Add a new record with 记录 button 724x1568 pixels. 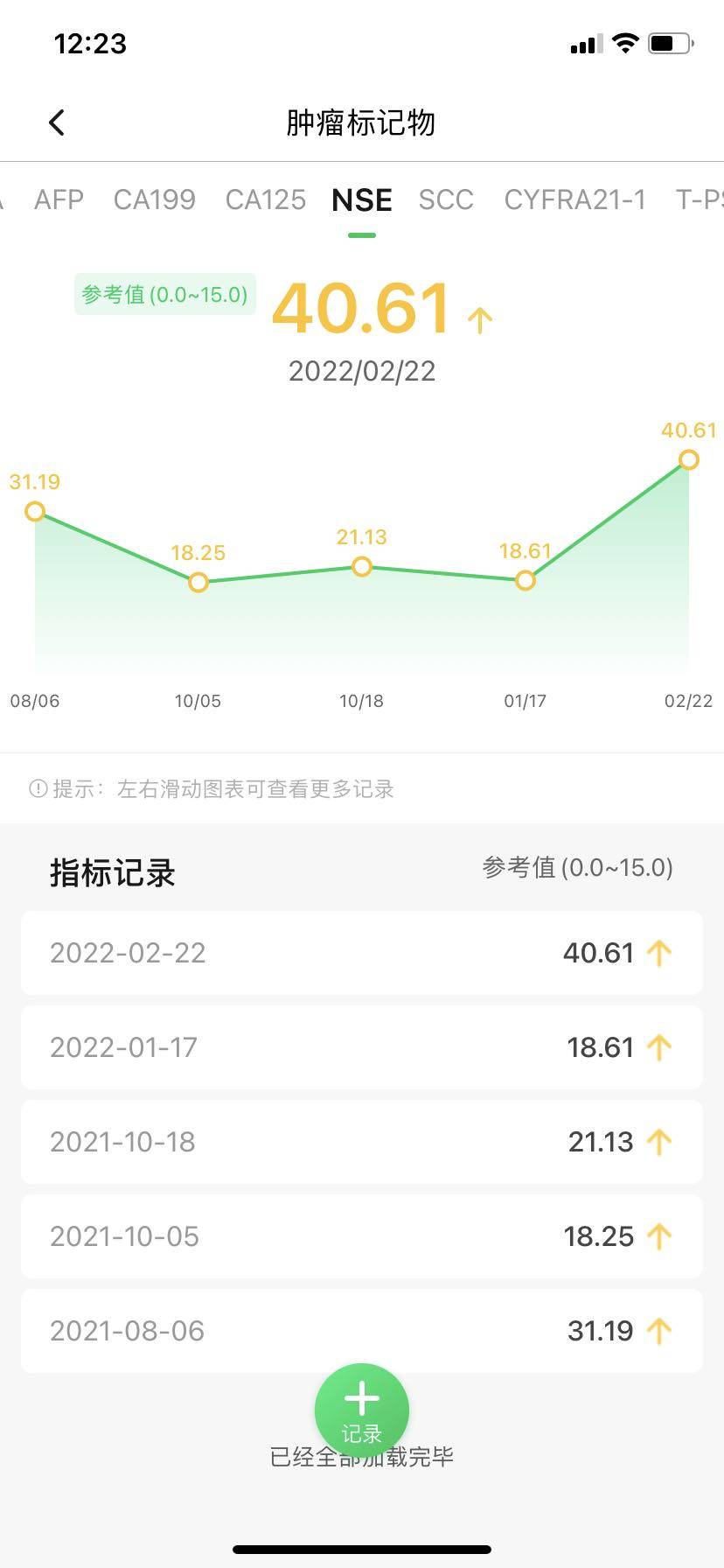362,1410
